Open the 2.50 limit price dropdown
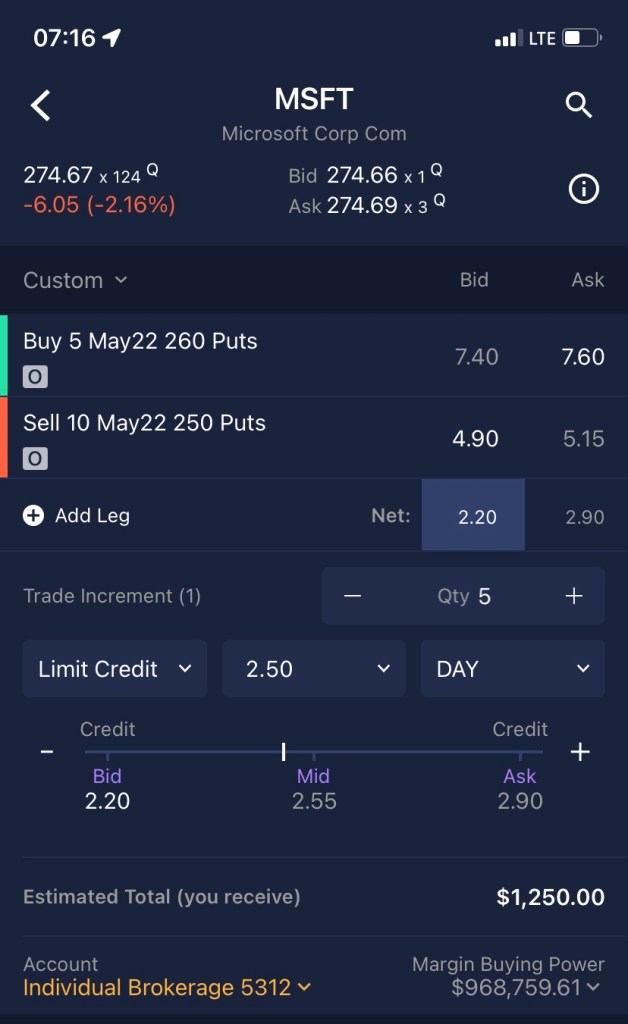Screen dimensions: 628x1024 (314, 669)
